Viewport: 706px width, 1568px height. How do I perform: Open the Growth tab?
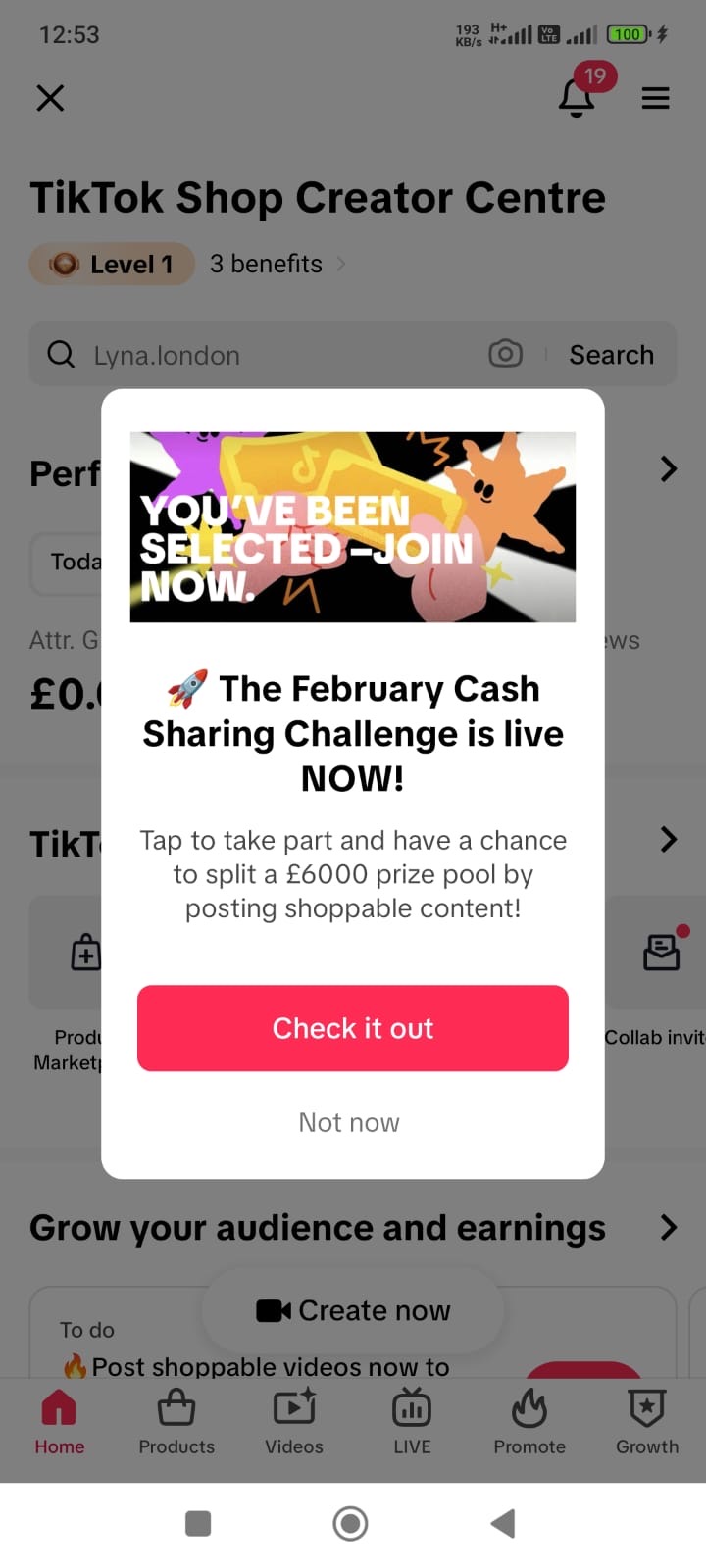(647, 1421)
